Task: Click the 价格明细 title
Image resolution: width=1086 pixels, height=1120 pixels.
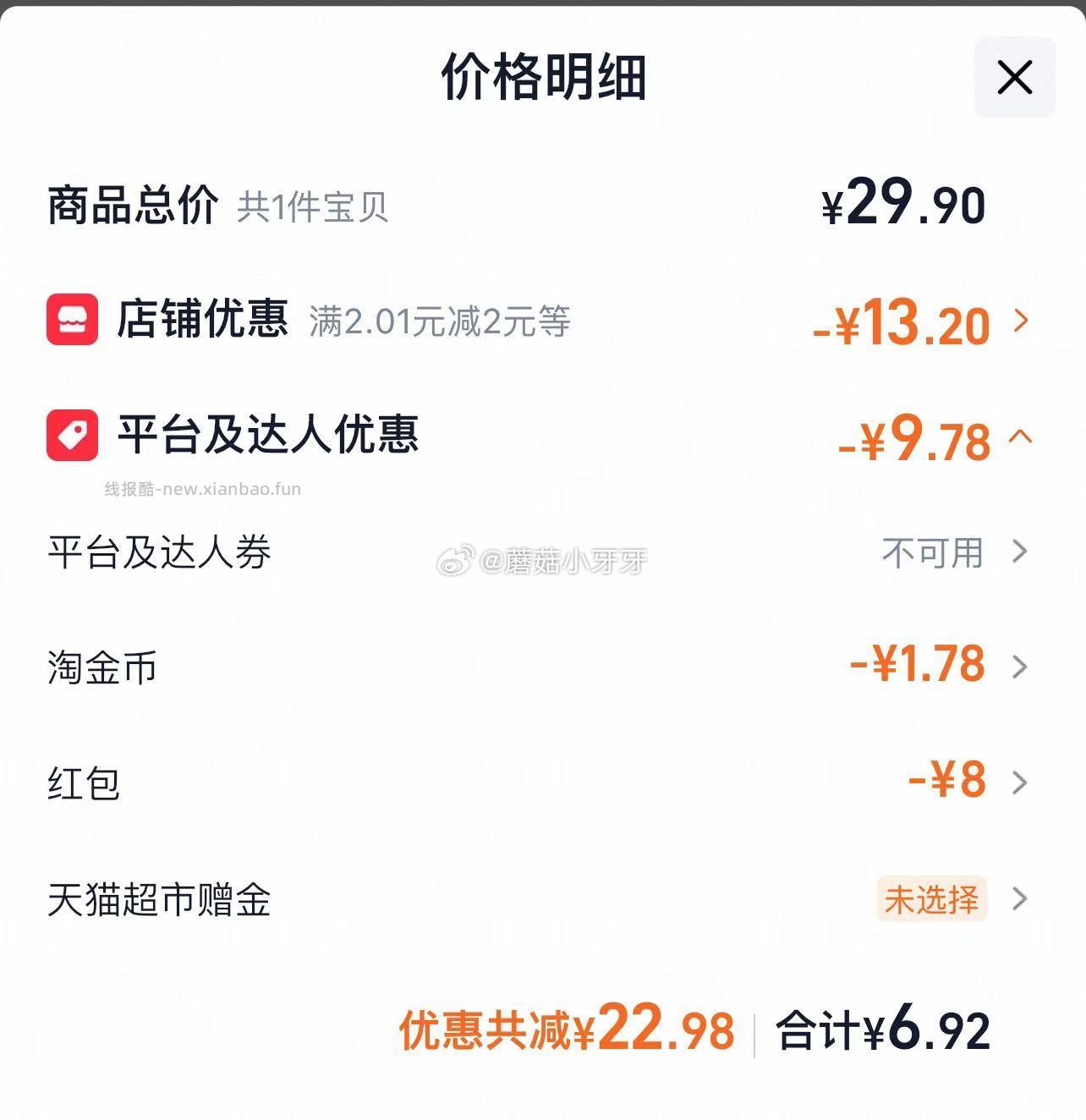Action: point(542,78)
